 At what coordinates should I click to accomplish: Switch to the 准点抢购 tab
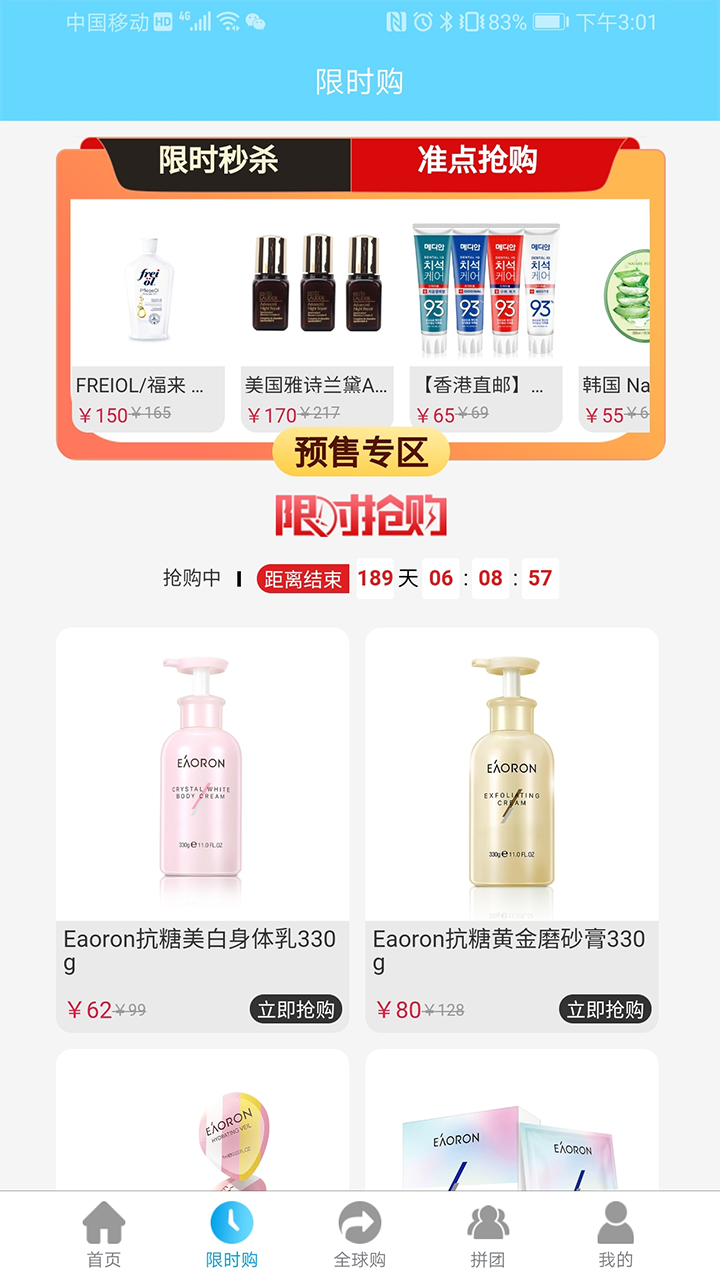point(478,161)
